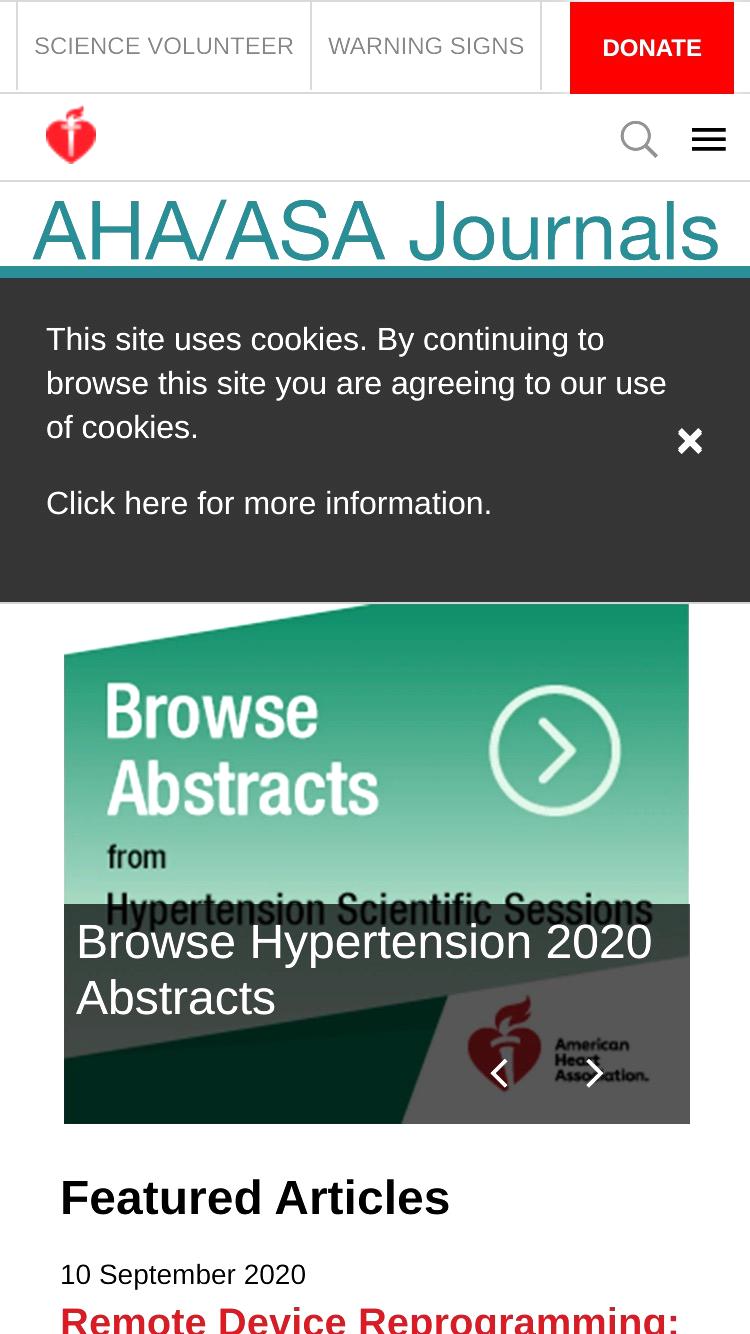Advance to the next carousel slide
This screenshot has height=1334, width=750.
coord(594,1073)
